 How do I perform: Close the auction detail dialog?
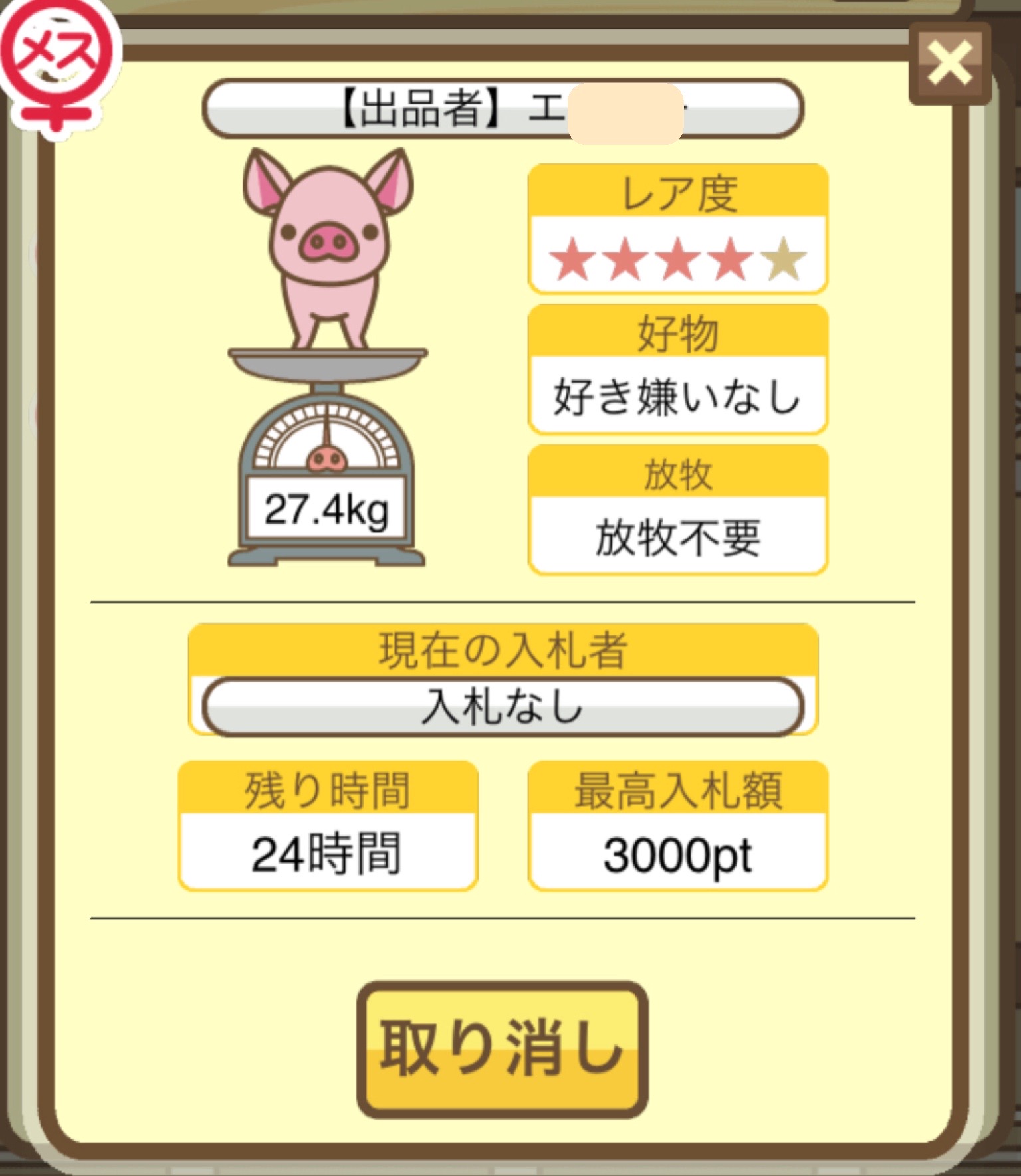950,64
